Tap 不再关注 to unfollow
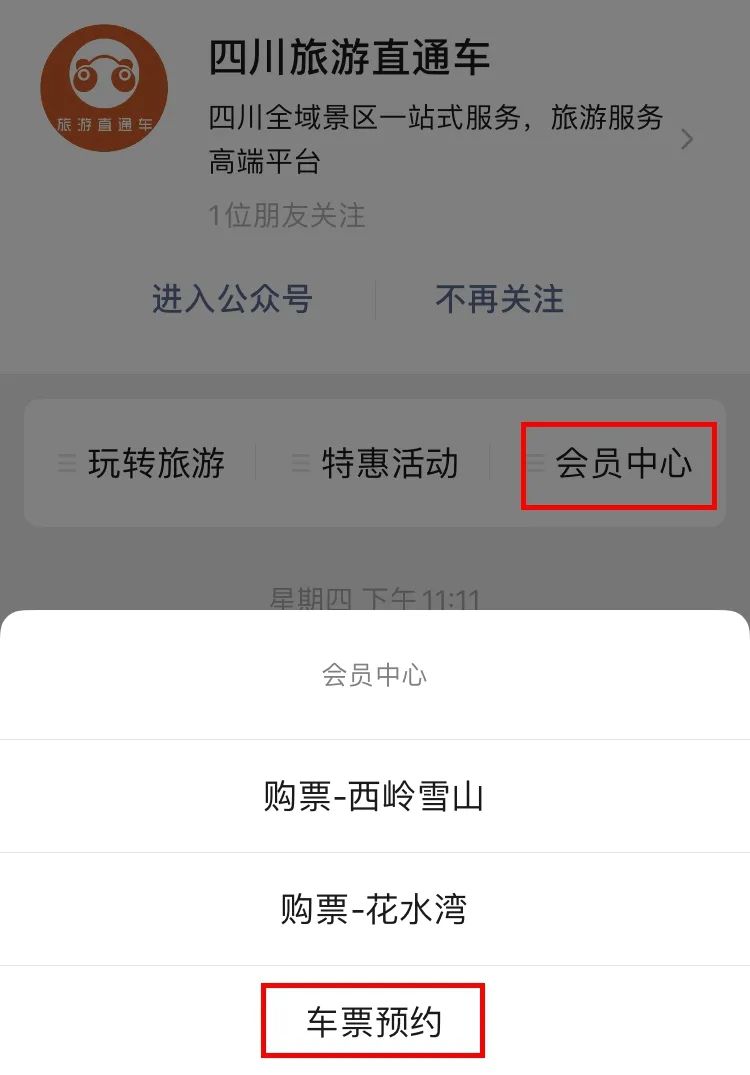This screenshot has width=750, height=1075. point(500,300)
